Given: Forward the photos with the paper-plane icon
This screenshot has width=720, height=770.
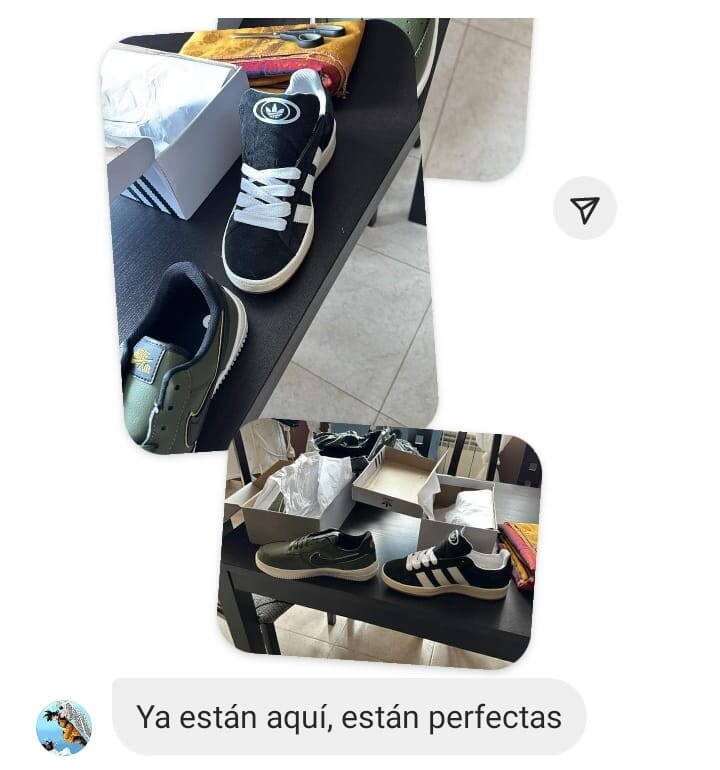Looking at the screenshot, I should (585, 208).
